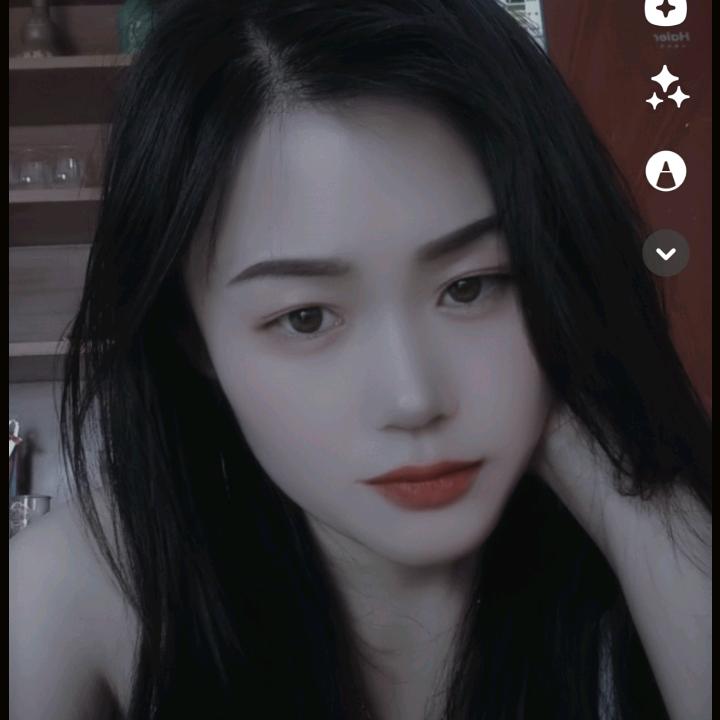The height and width of the screenshot is (720, 720).
Task: Tap the rounded square sparkle icon
Action: (x=666, y=11)
